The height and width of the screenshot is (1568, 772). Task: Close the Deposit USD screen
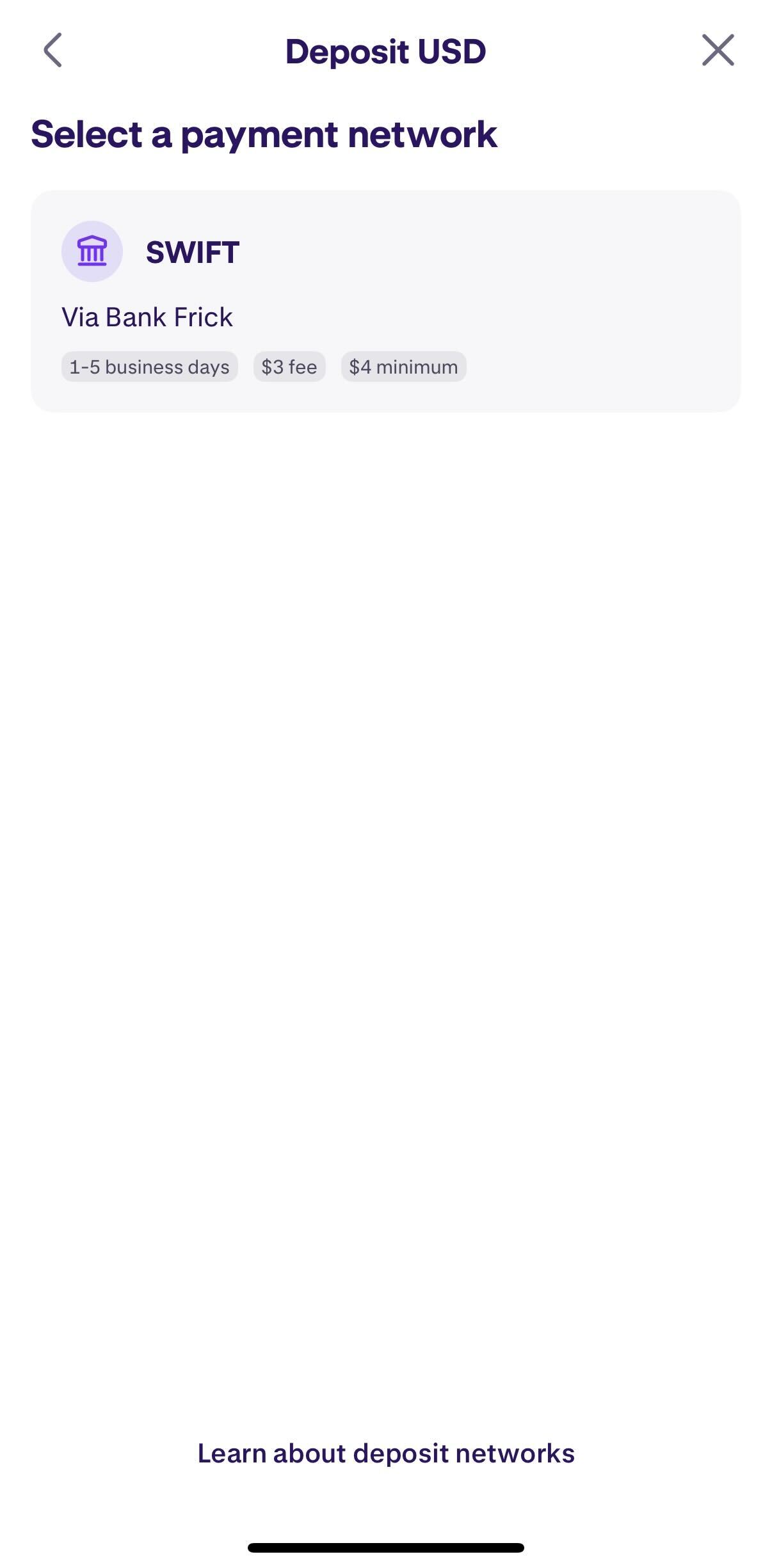[x=718, y=50]
